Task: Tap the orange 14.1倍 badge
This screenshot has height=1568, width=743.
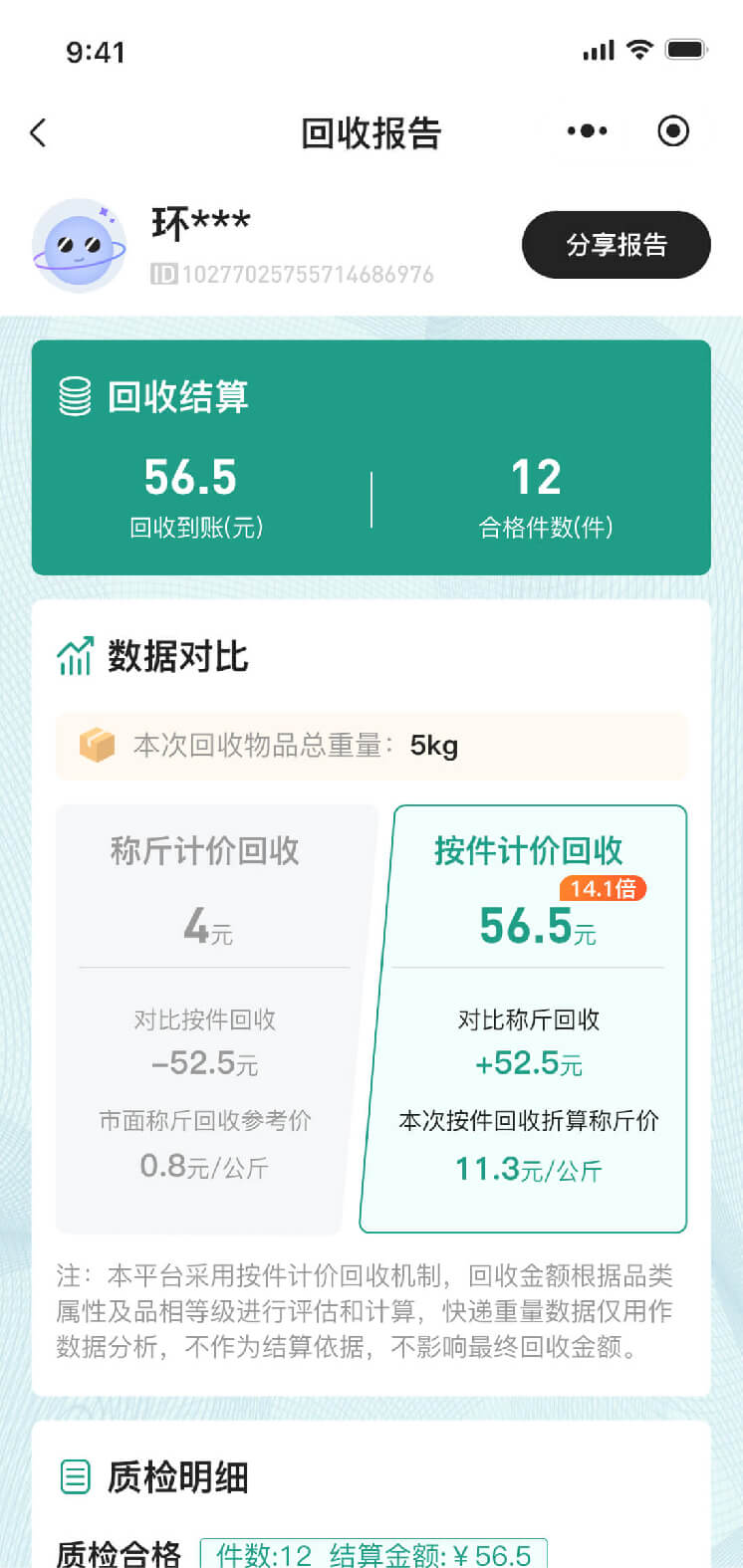Action: coord(603,889)
